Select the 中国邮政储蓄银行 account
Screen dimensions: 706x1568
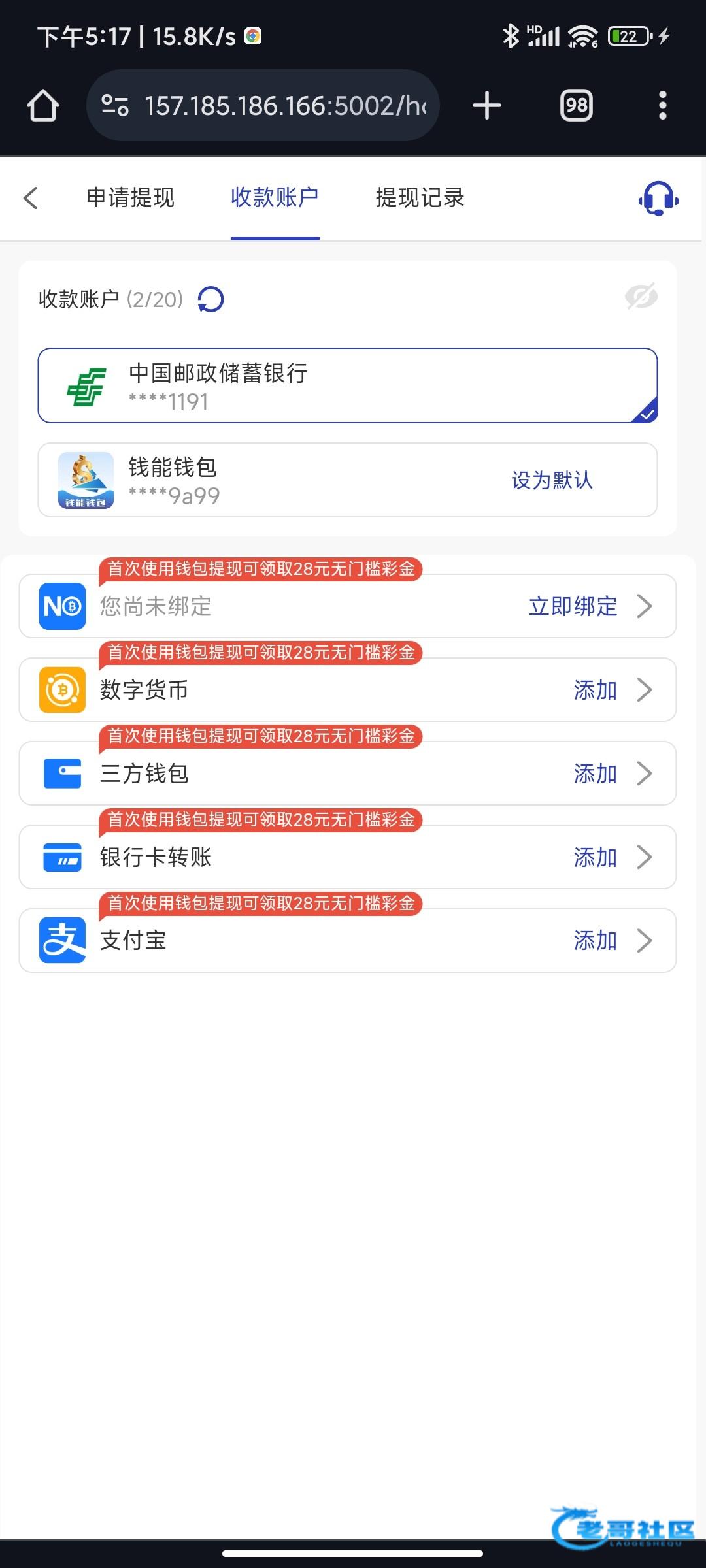347,385
